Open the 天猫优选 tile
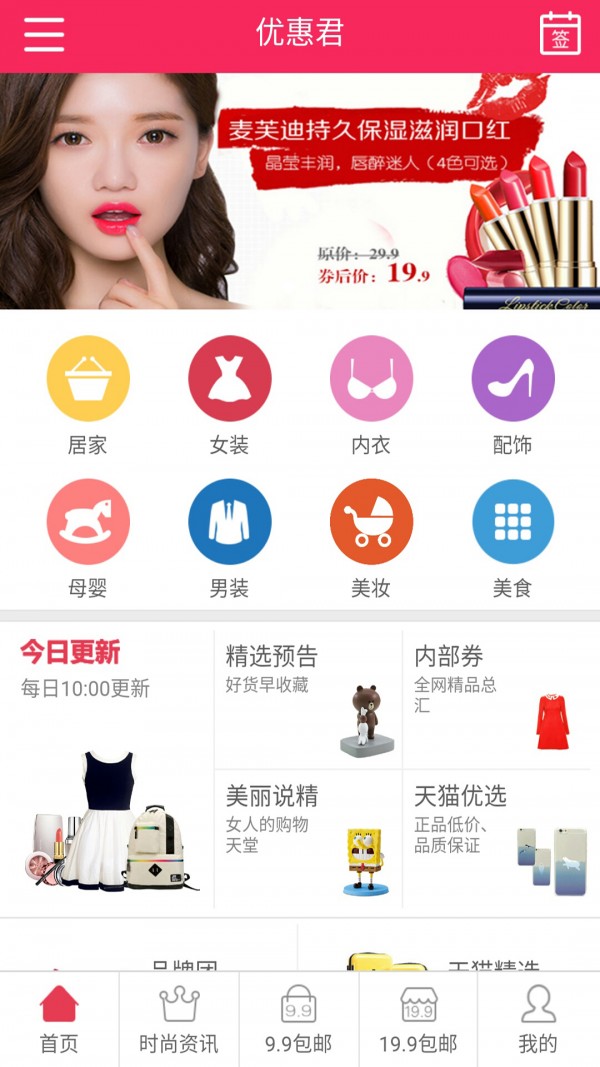The width and height of the screenshot is (600, 1067). pyautogui.click(x=498, y=838)
